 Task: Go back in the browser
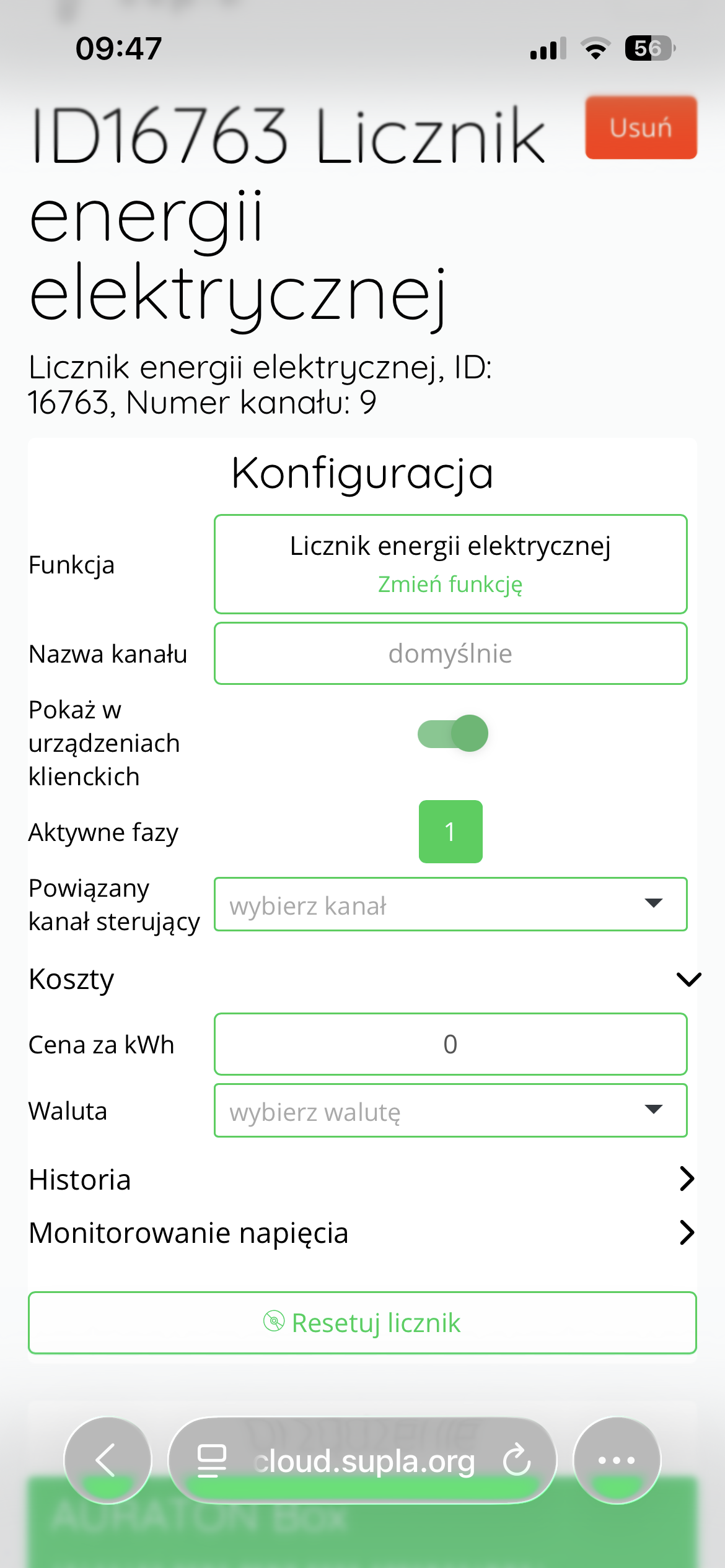tap(108, 1460)
